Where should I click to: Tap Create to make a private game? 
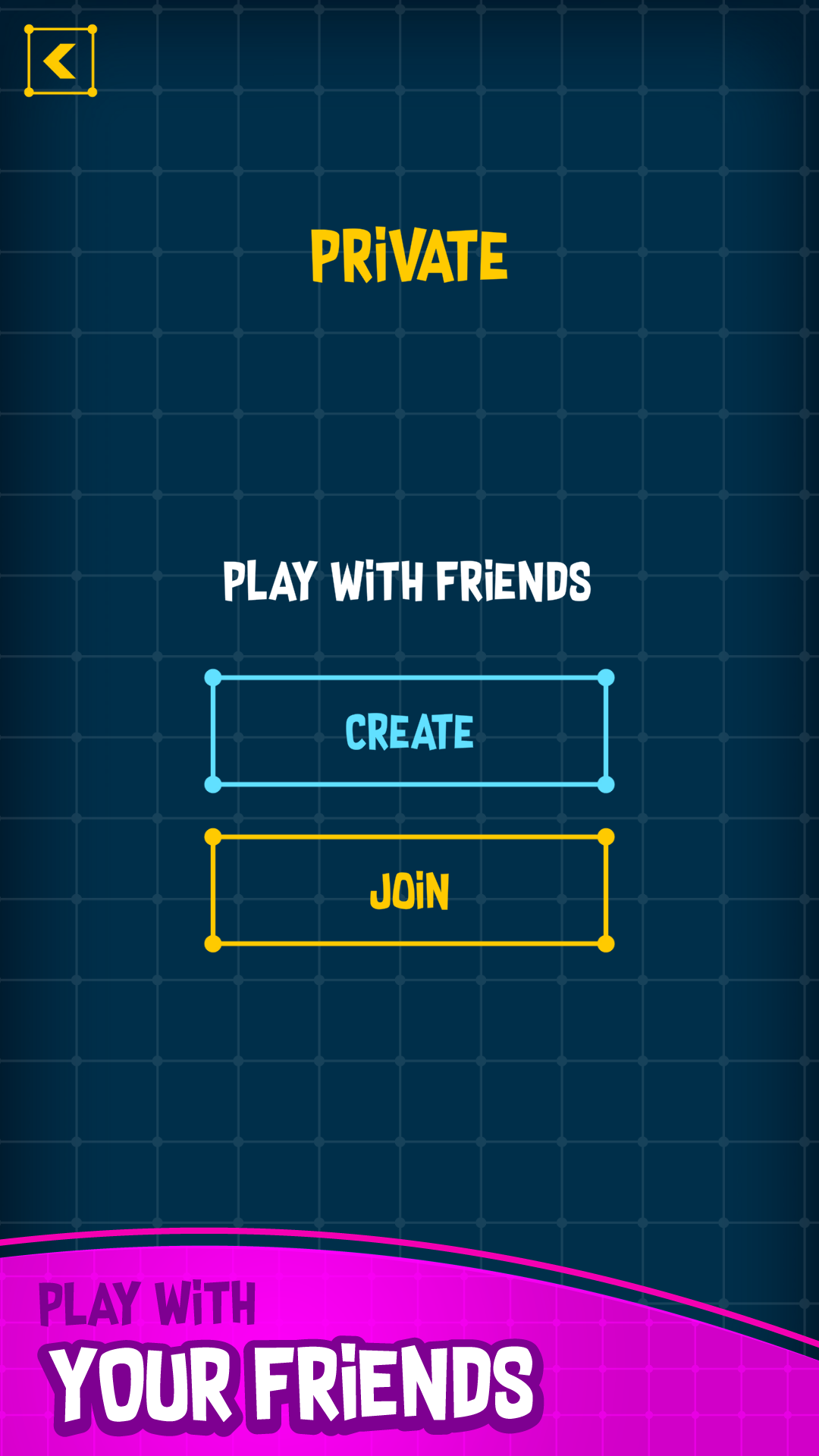tap(409, 731)
